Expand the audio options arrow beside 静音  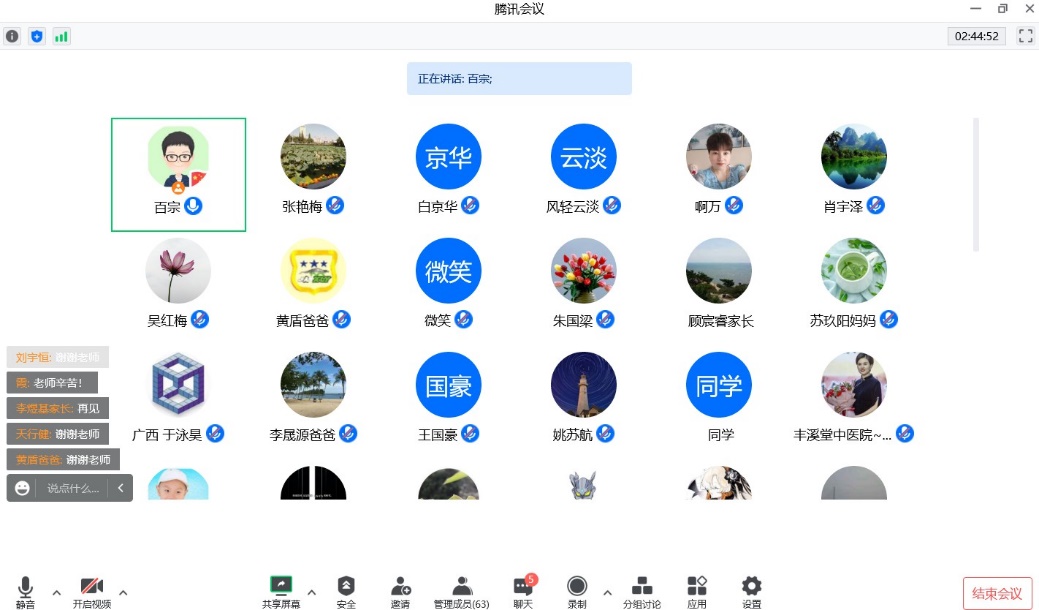tap(56, 591)
